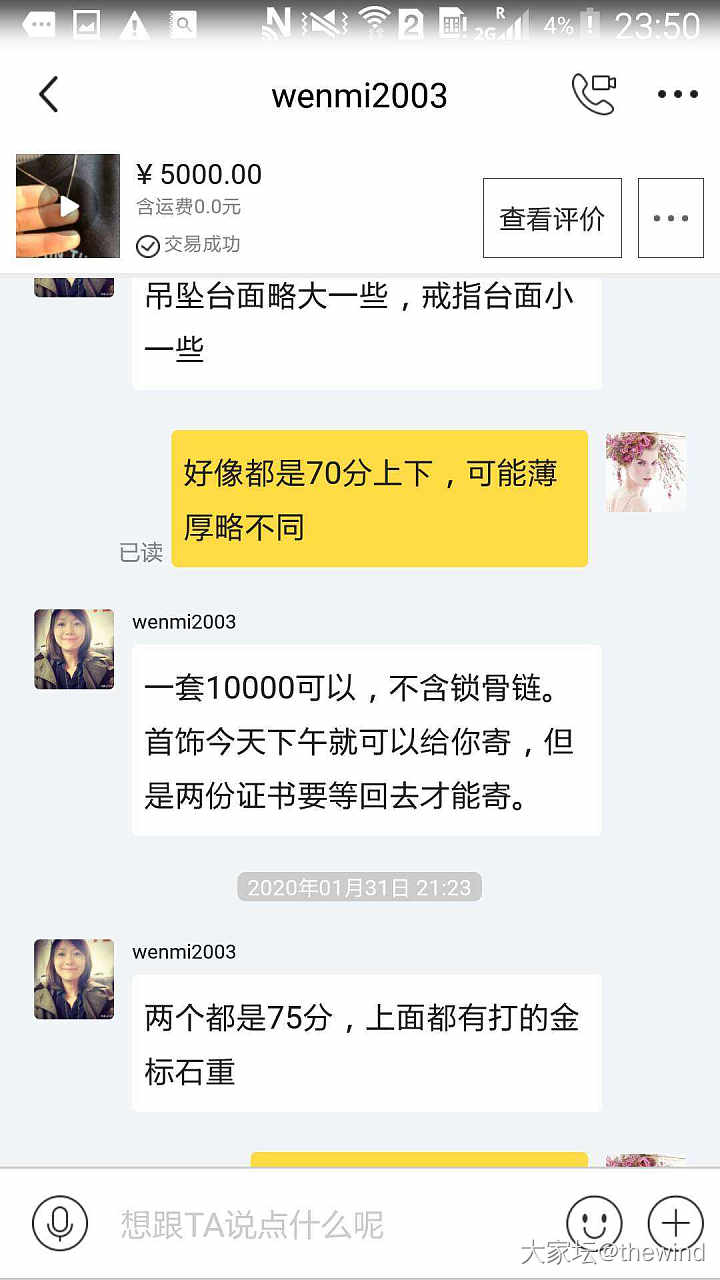The image size is (720, 1280).
Task: Open more order options beside 查看评价
Action: click(x=670, y=218)
